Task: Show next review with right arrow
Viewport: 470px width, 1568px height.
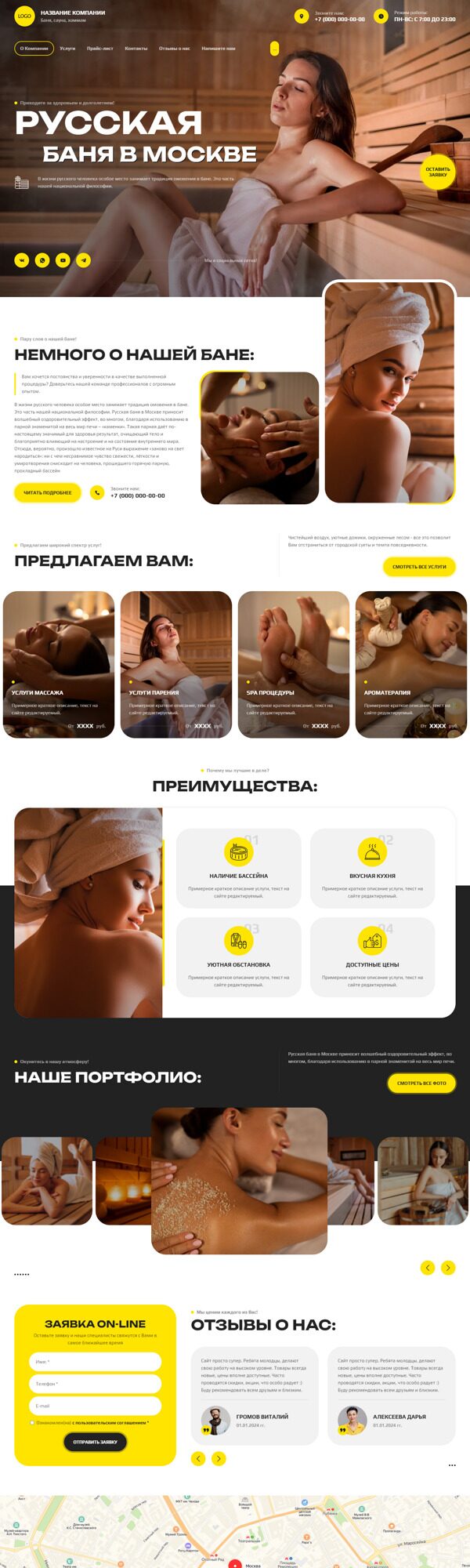Action: (219, 1458)
